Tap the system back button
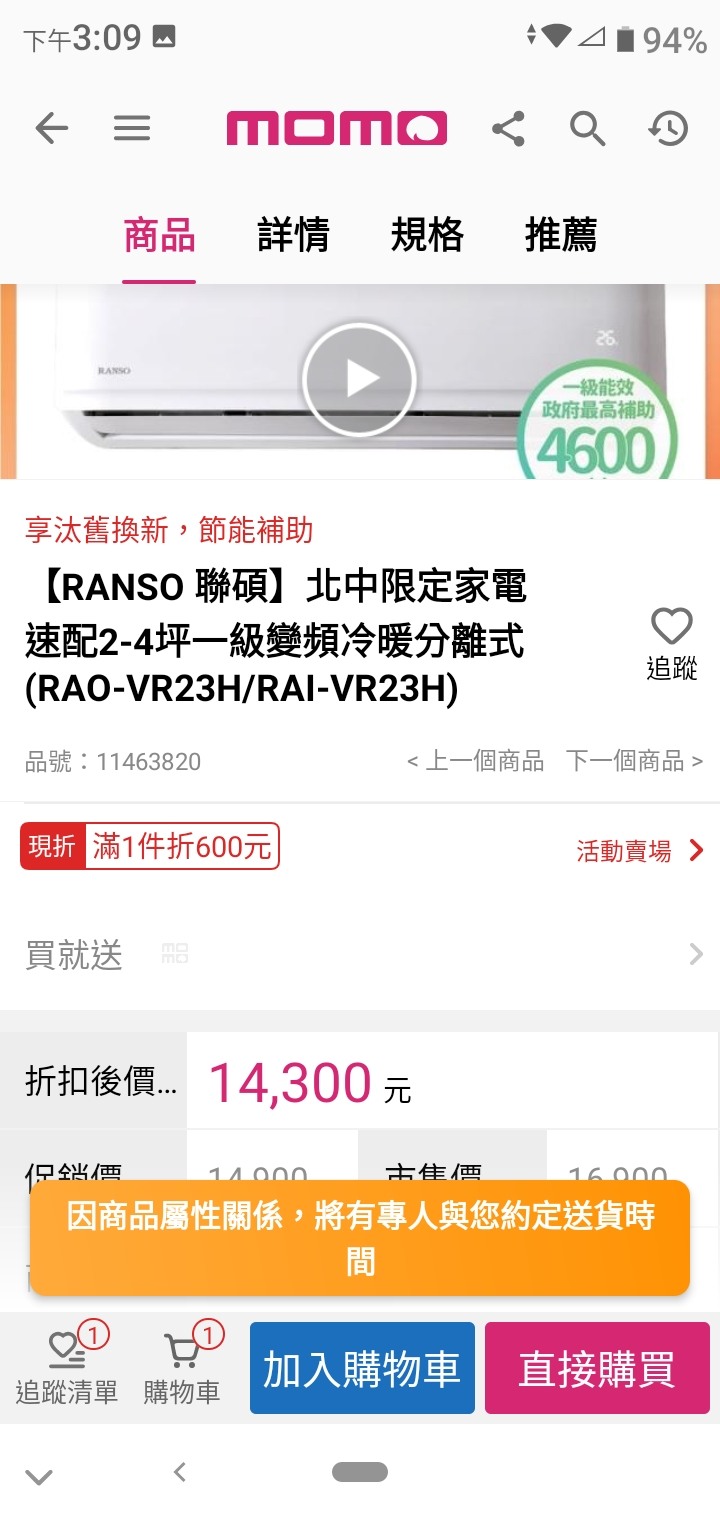This screenshot has width=720, height=1520. 180,1472
